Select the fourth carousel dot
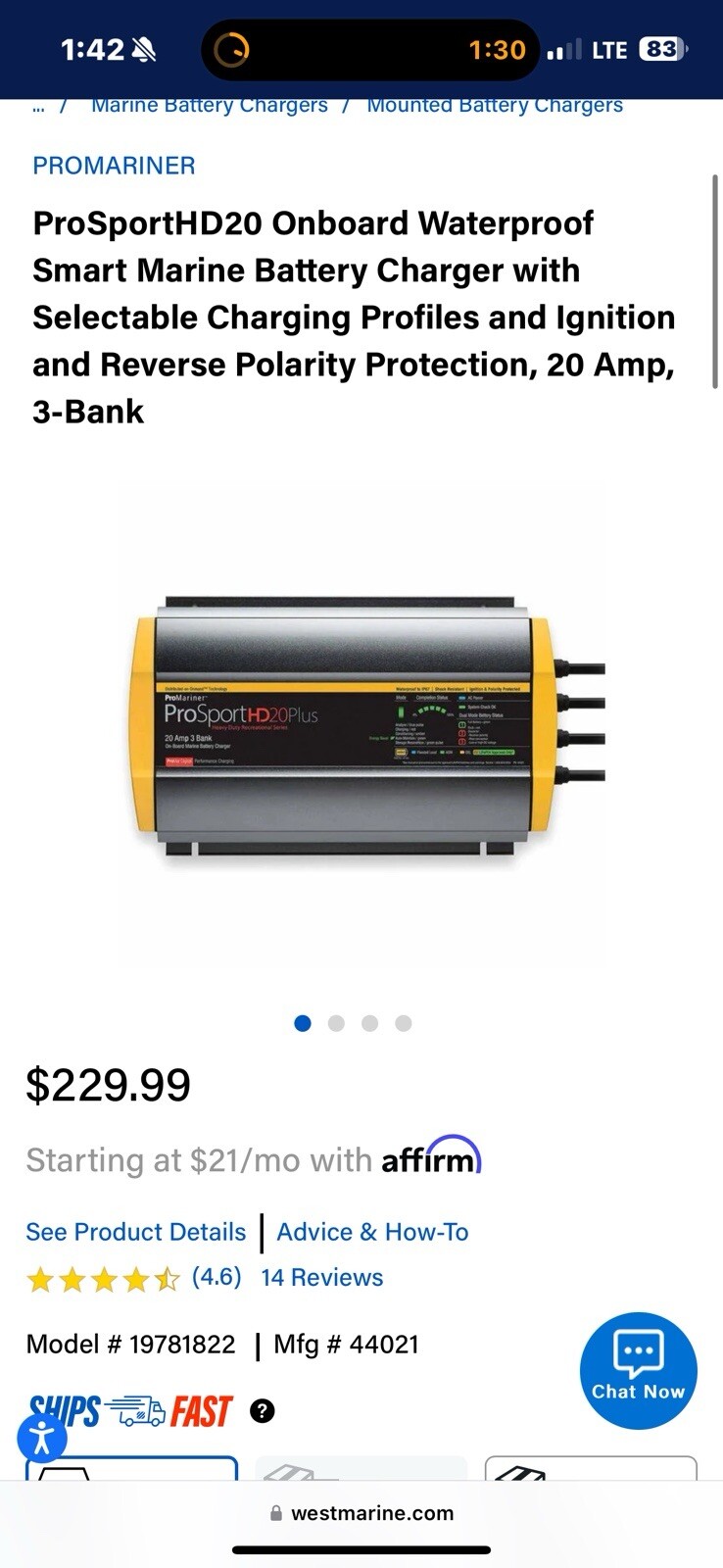The width and height of the screenshot is (723, 1568). pos(402,1022)
